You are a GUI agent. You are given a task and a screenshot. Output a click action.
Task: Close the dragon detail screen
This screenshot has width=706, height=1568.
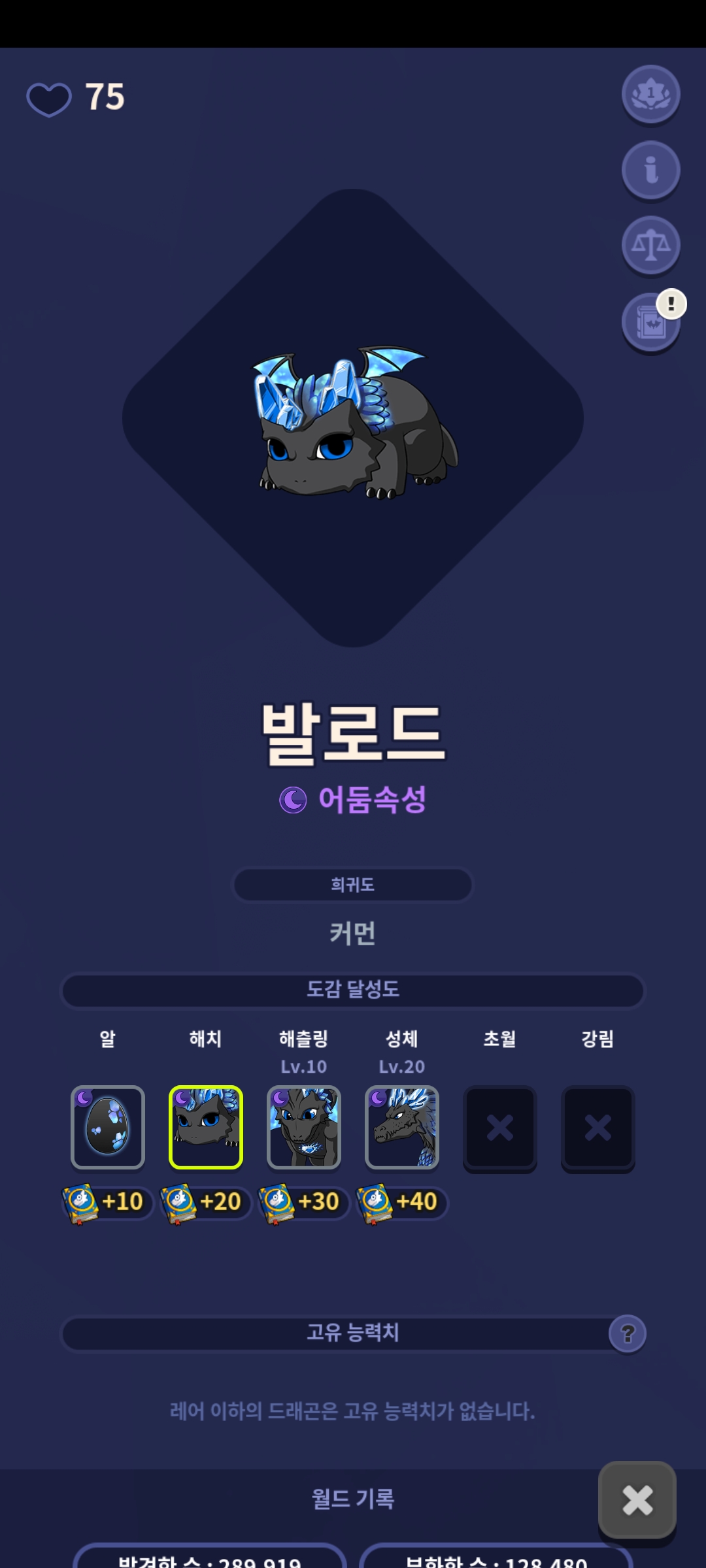pos(637,1500)
